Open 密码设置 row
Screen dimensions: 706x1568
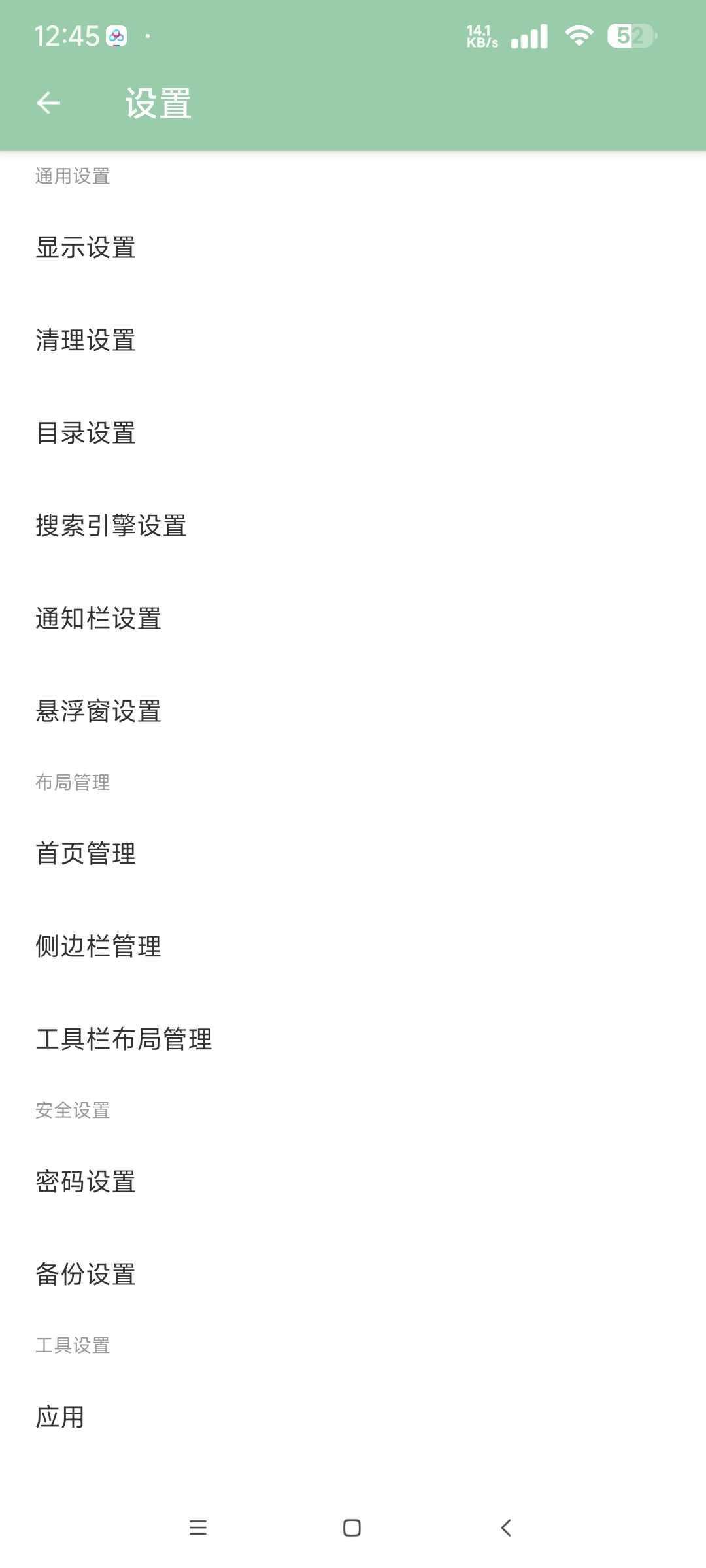[86, 1182]
